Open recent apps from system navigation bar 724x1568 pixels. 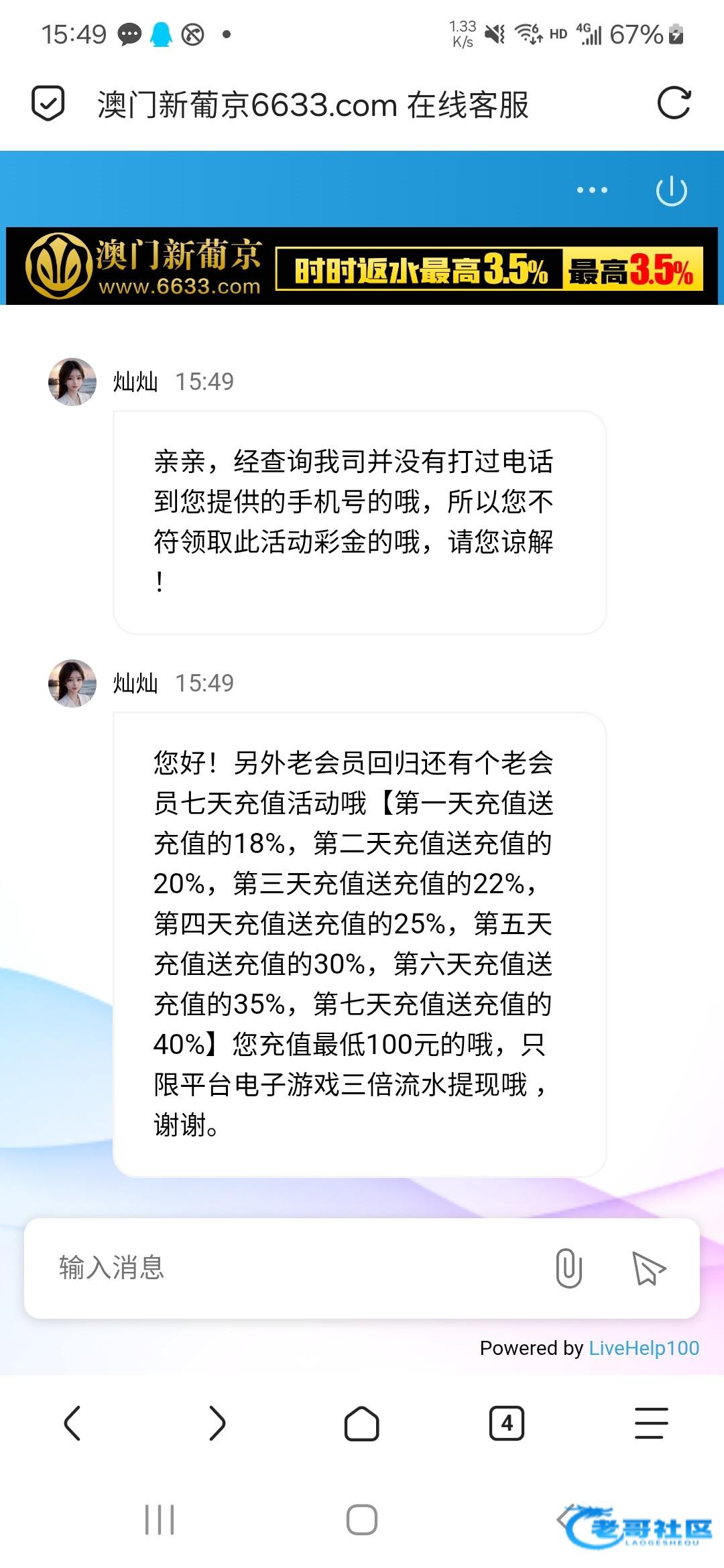click(160, 1520)
